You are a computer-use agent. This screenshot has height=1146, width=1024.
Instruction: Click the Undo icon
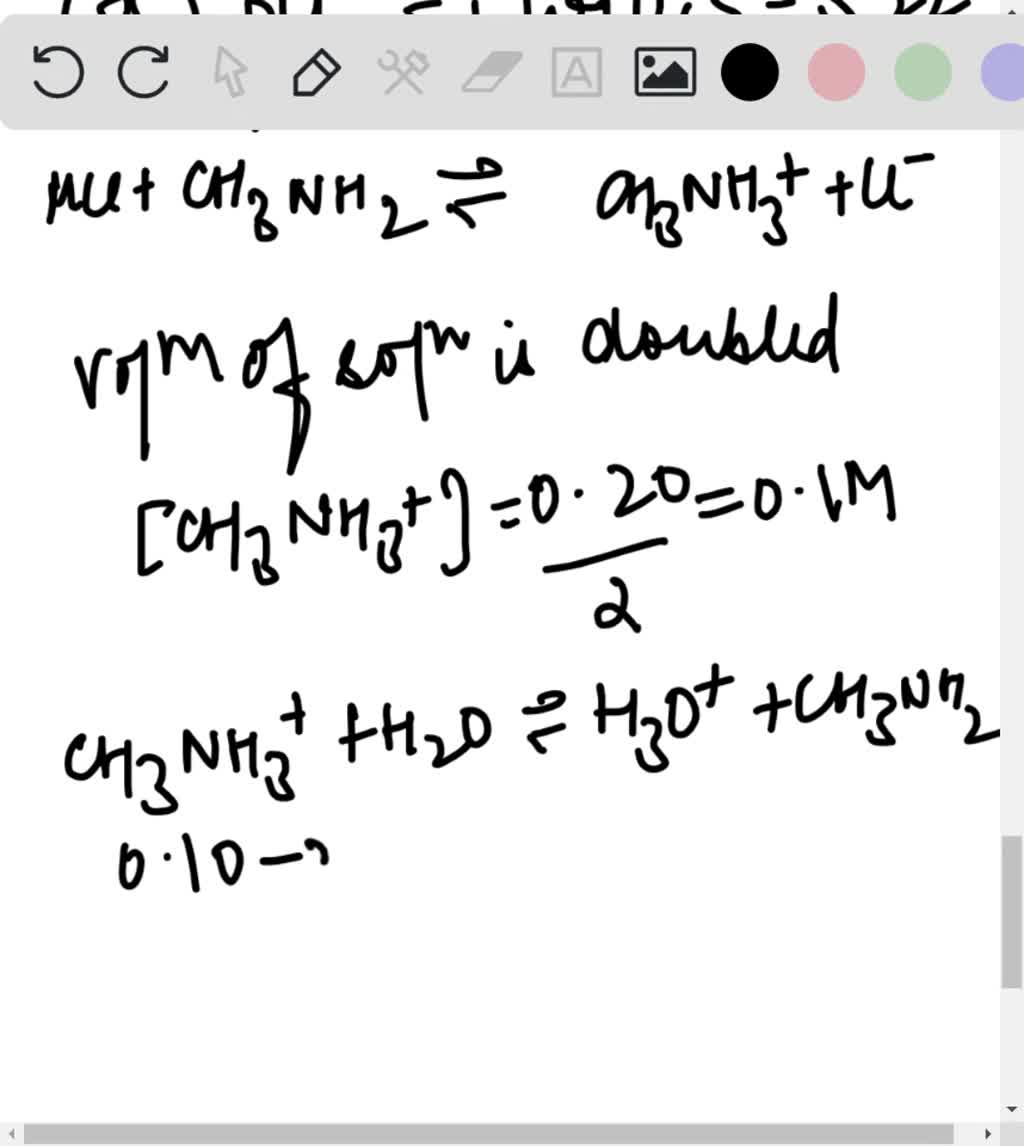[x=59, y=75]
